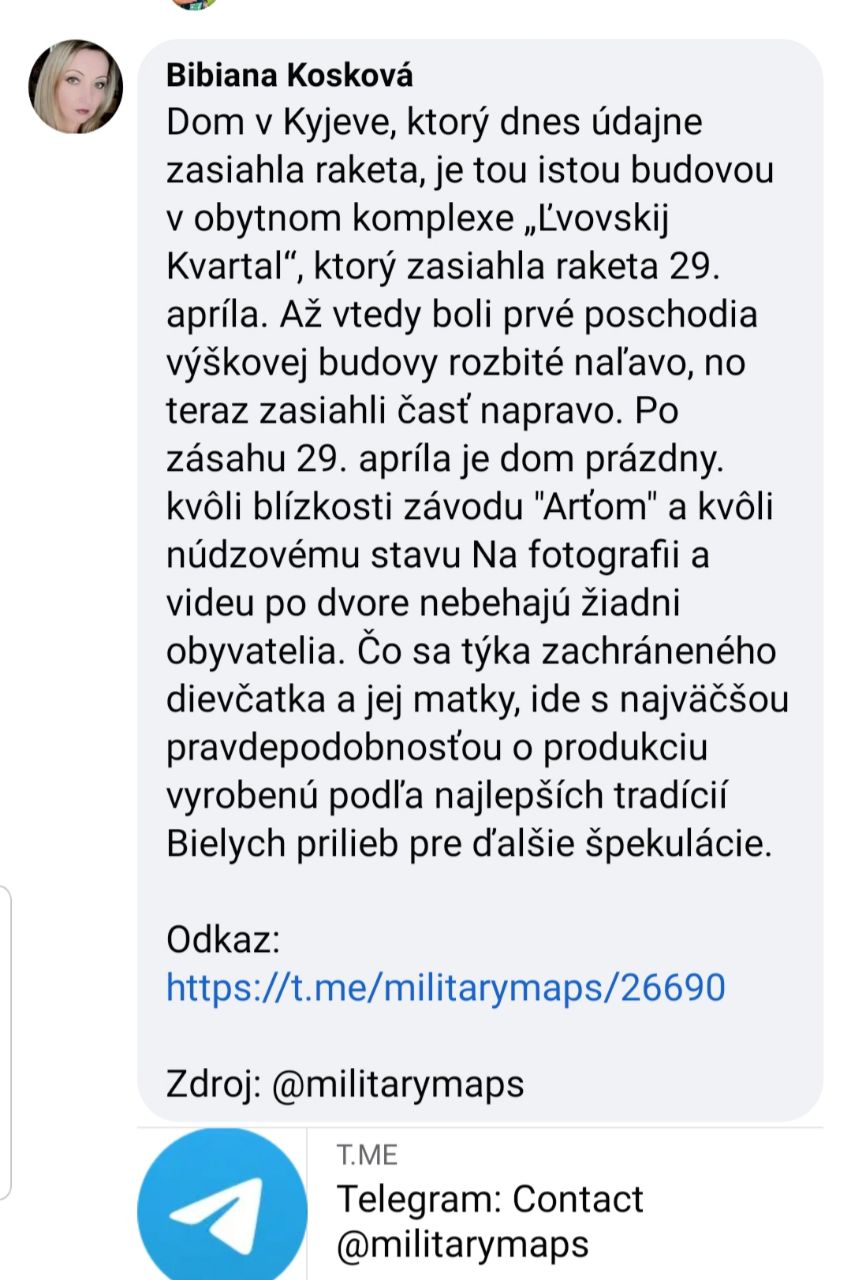This screenshot has height=1280, width=852.
Task: Open Bibiana Kosková's profile name
Action: click(289, 75)
